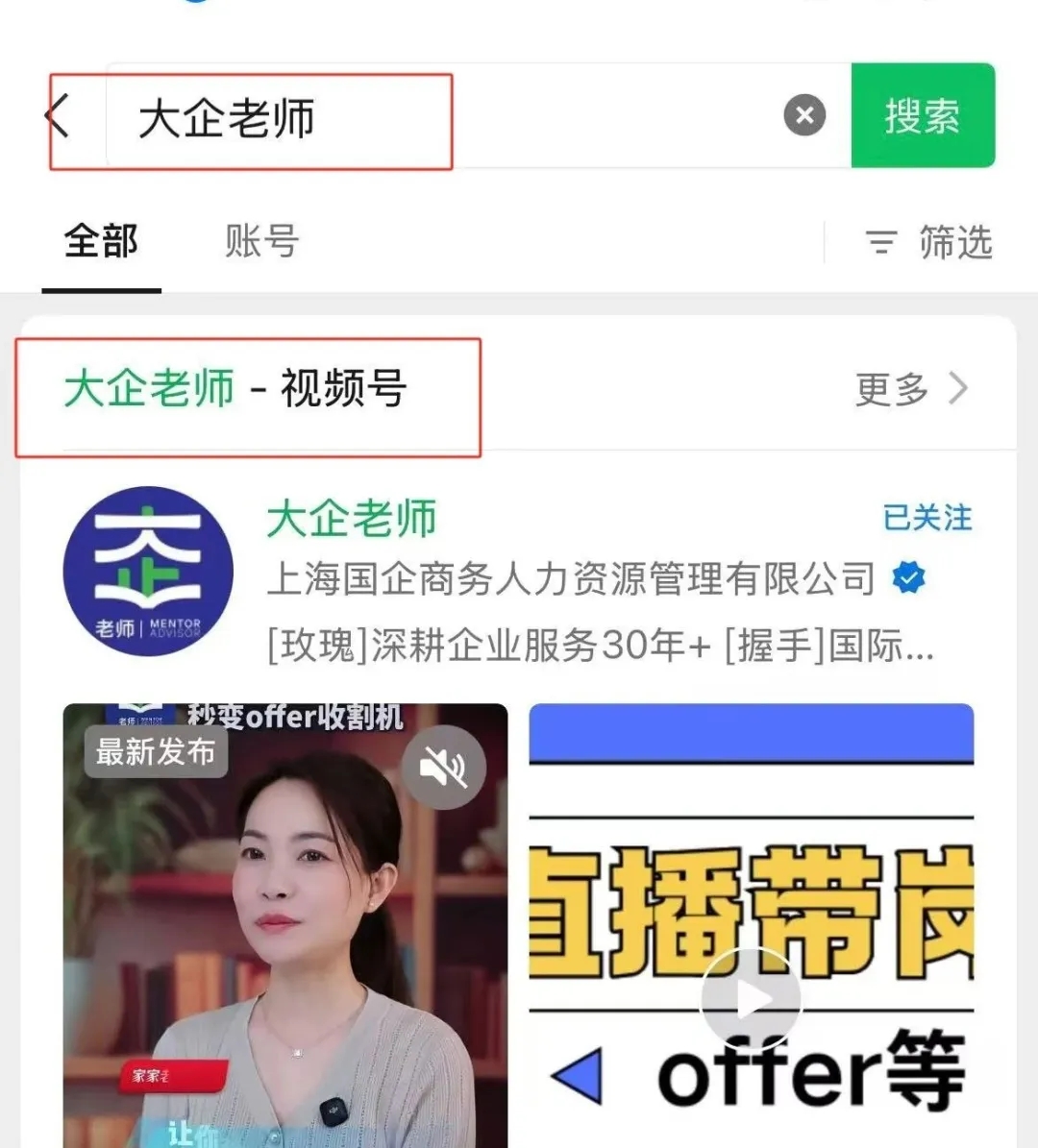1038x1148 pixels.
Task: Tap the green 搜索 button
Action: click(x=922, y=116)
